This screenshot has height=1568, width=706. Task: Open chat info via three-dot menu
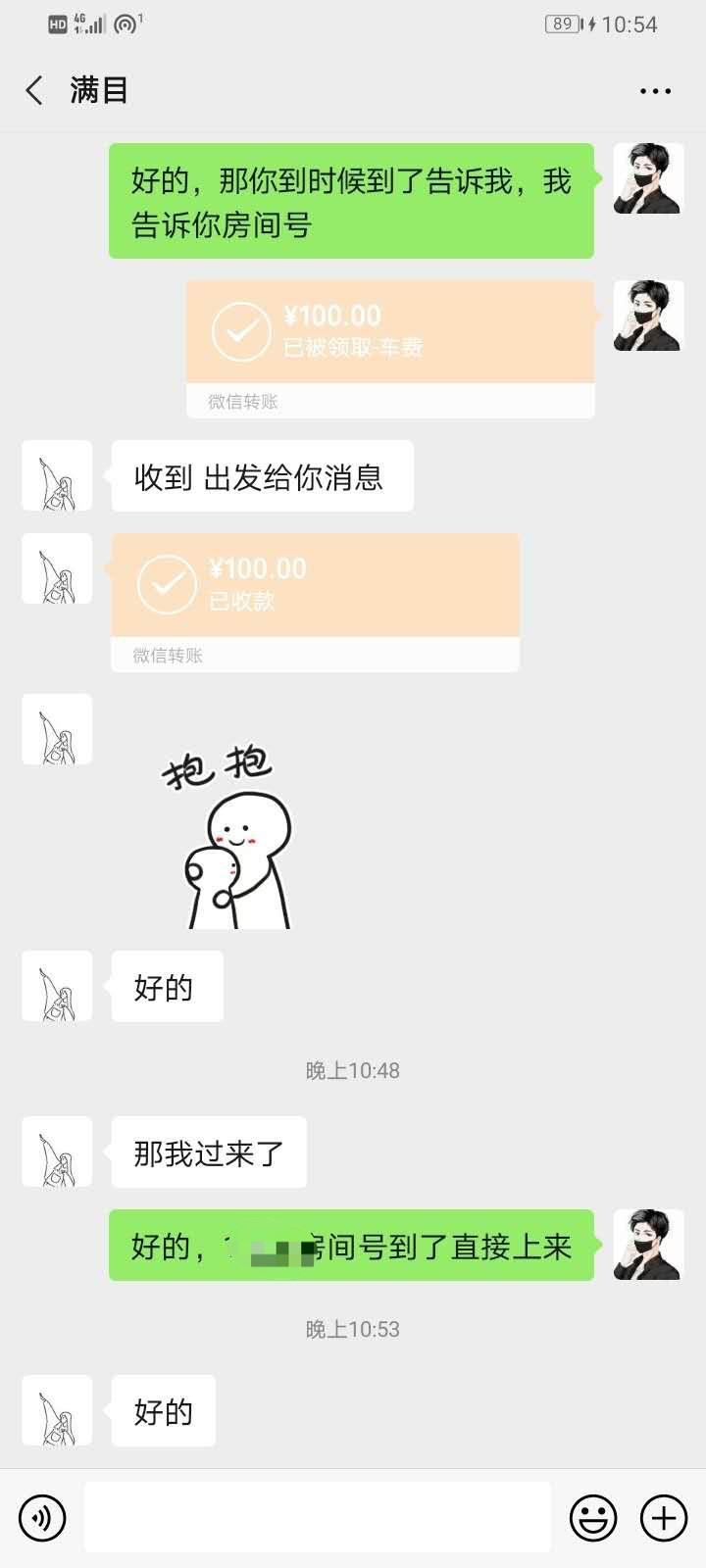655,91
